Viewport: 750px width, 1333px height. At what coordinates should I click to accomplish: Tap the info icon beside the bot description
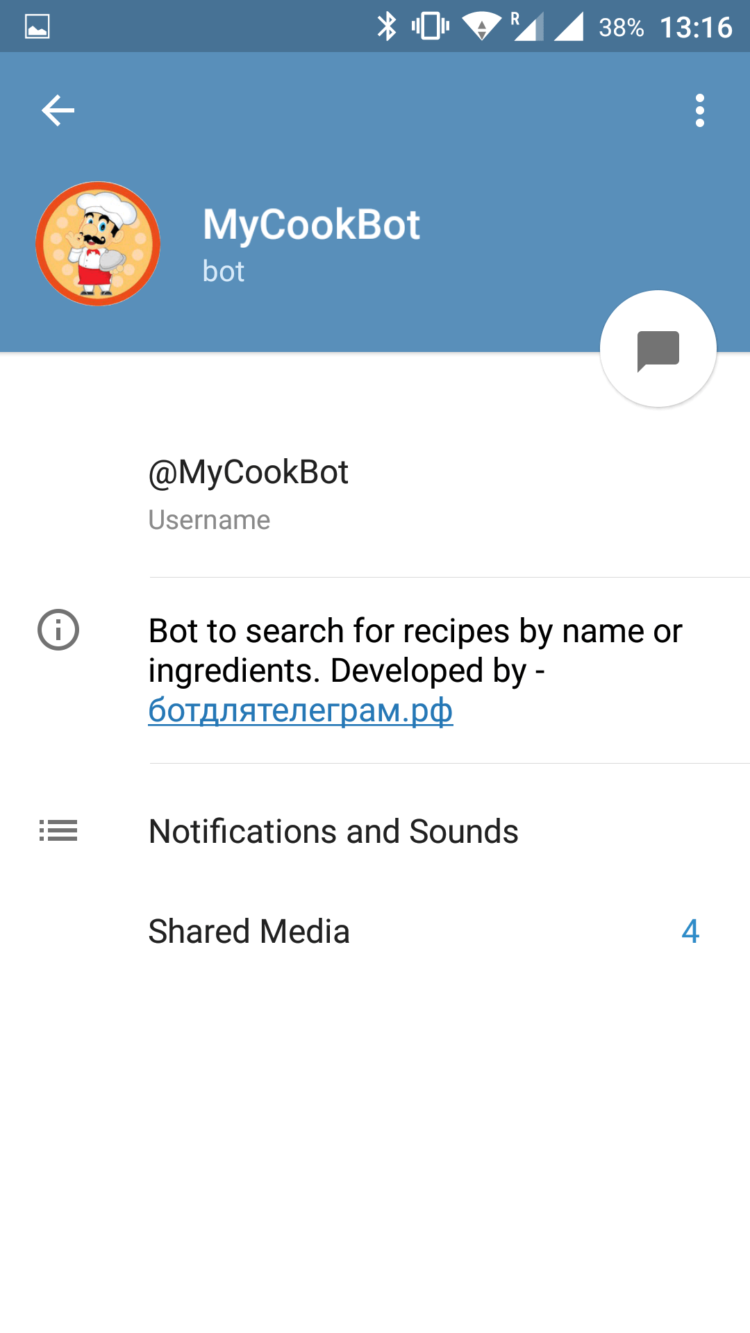(x=57, y=630)
